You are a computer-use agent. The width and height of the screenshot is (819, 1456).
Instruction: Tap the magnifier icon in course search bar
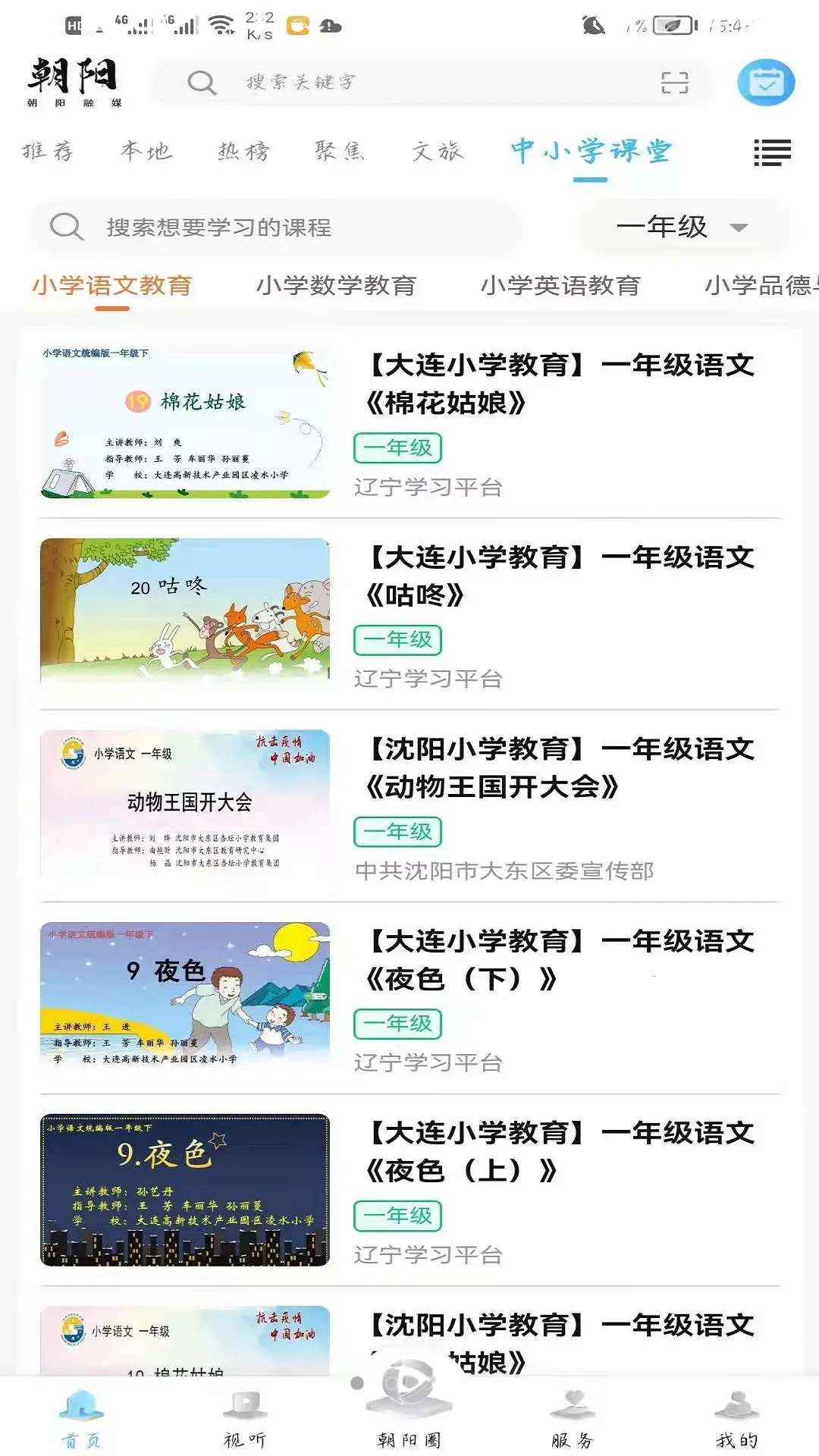tap(67, 226)
